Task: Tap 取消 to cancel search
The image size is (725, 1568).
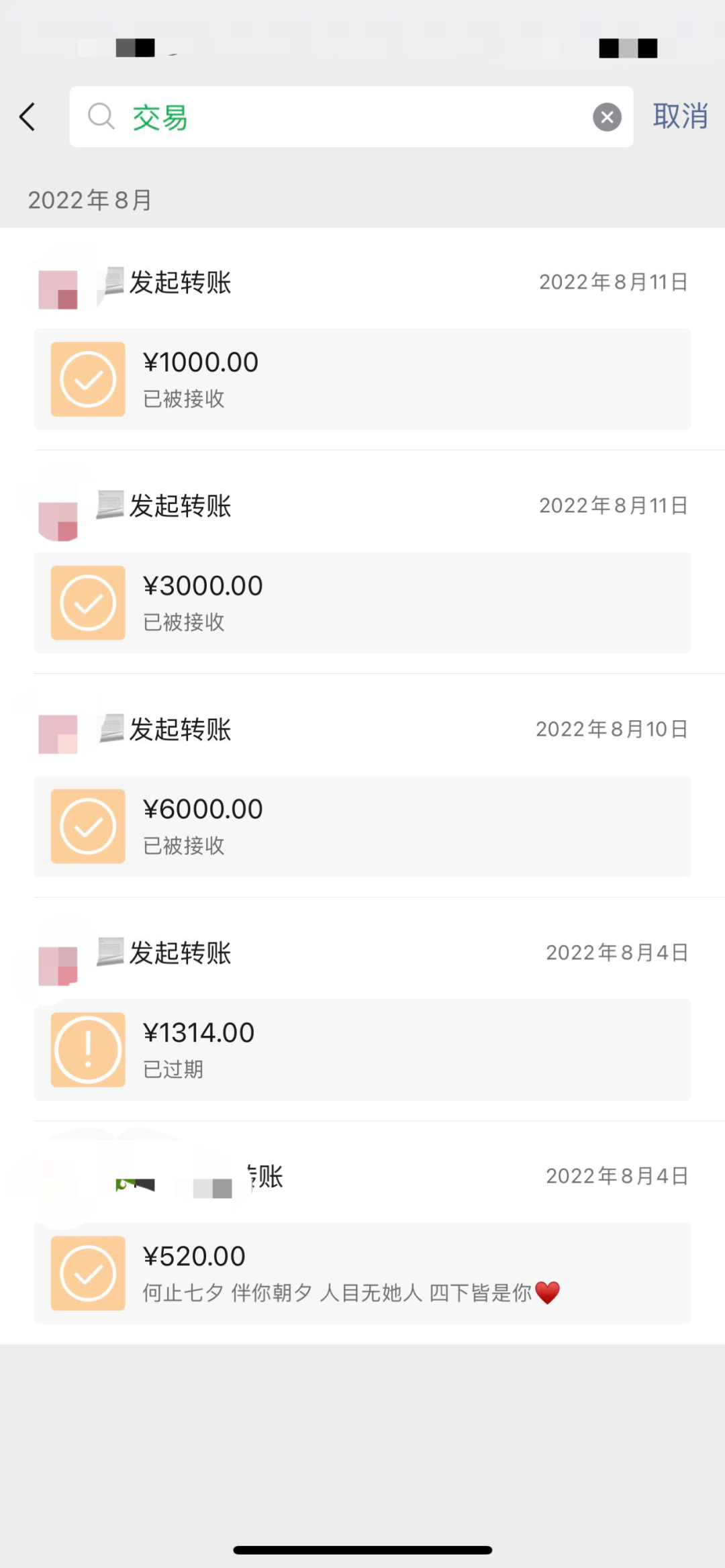Action: [680, 117]
